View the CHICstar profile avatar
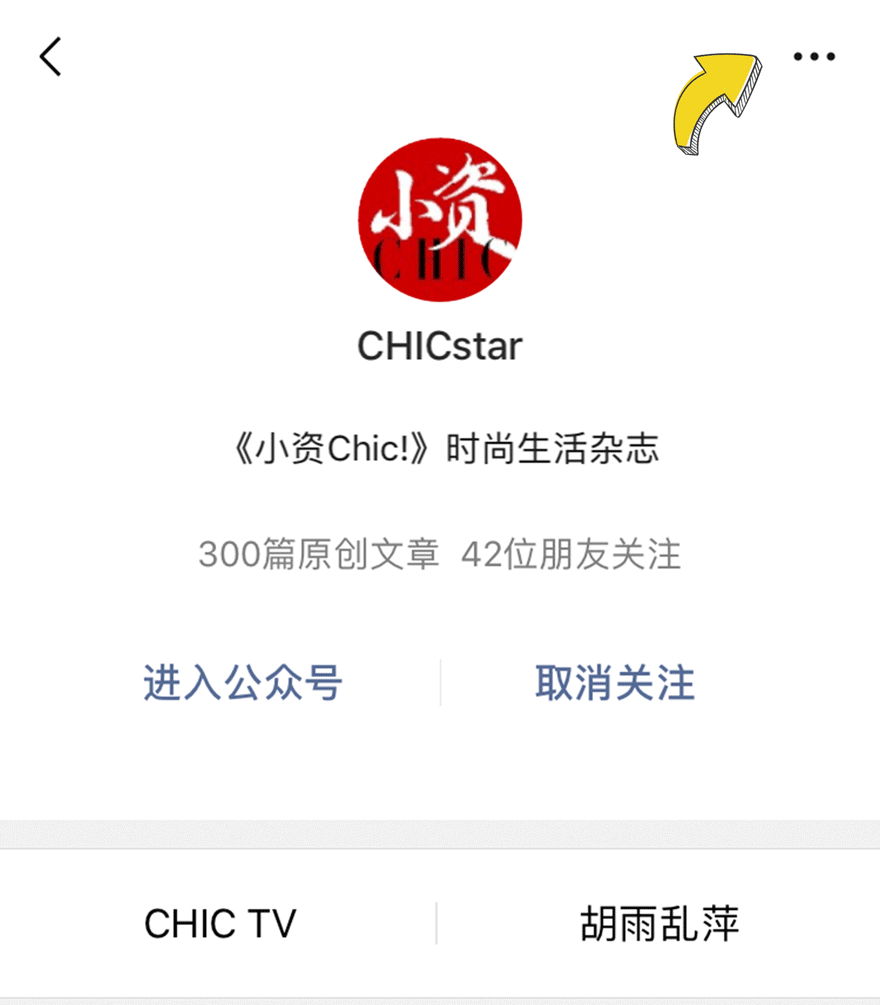880x1005 pixels. point(440,220)
